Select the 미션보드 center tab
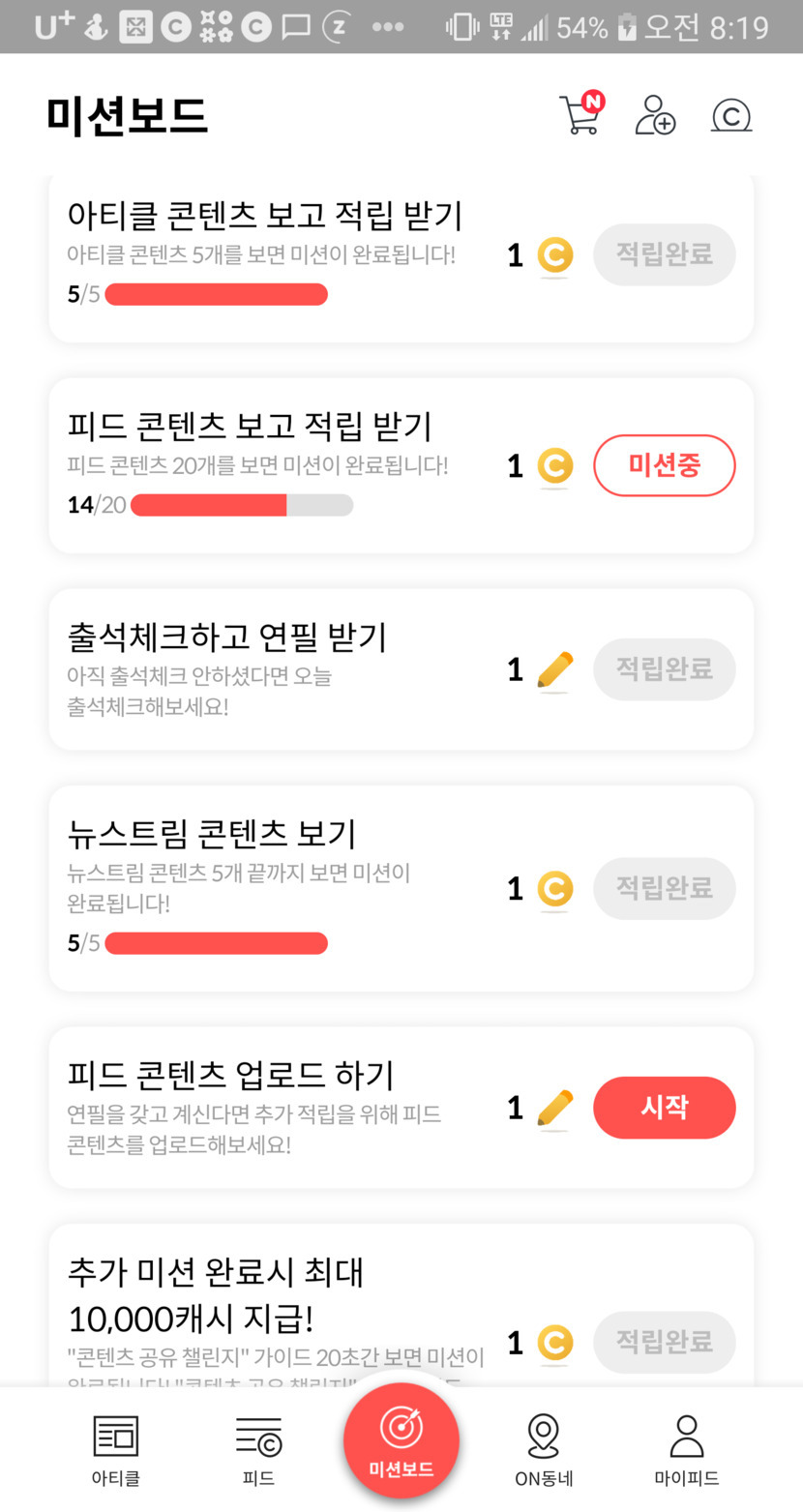The height and width of the screenshot is (1512, 803). (401, 1439)
